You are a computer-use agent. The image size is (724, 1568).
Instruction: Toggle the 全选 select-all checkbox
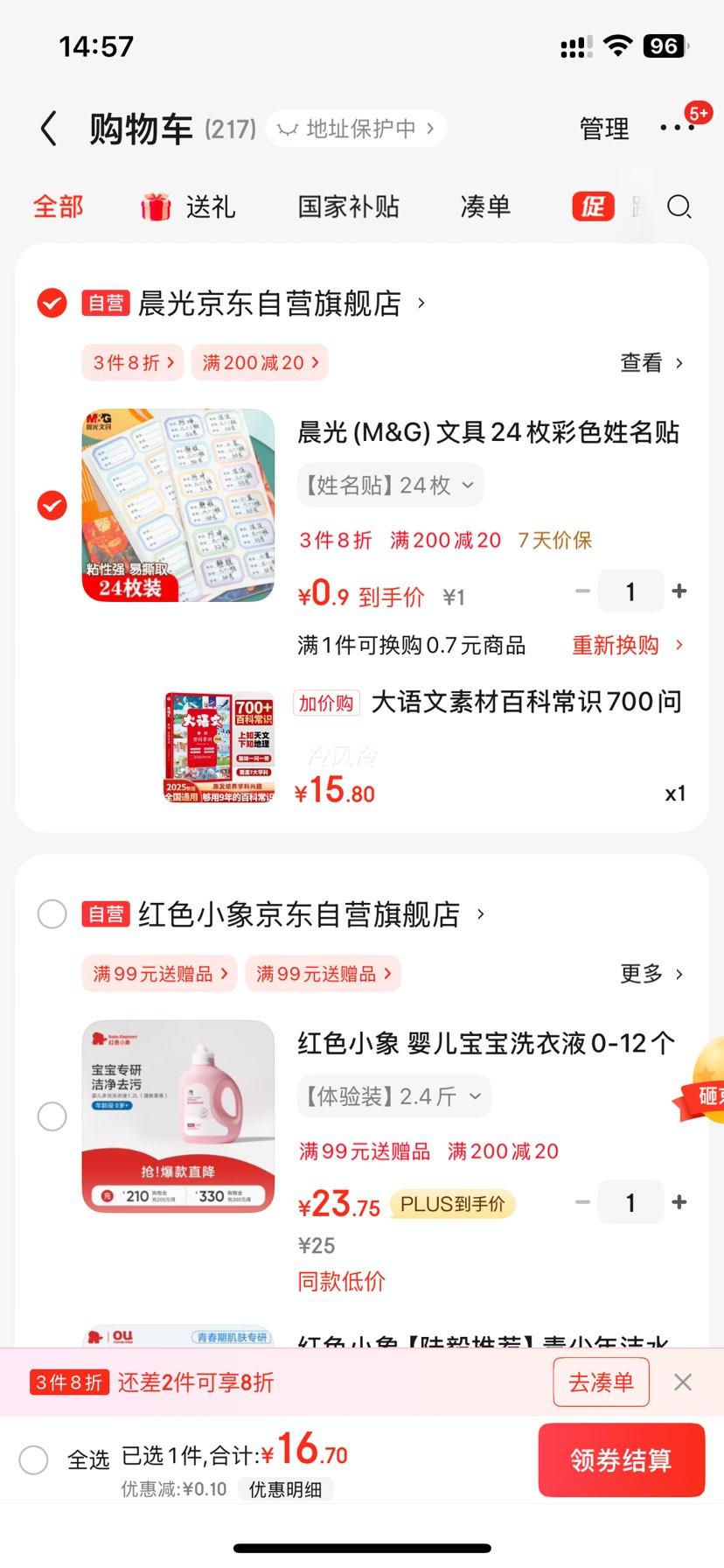point(34,1459)
